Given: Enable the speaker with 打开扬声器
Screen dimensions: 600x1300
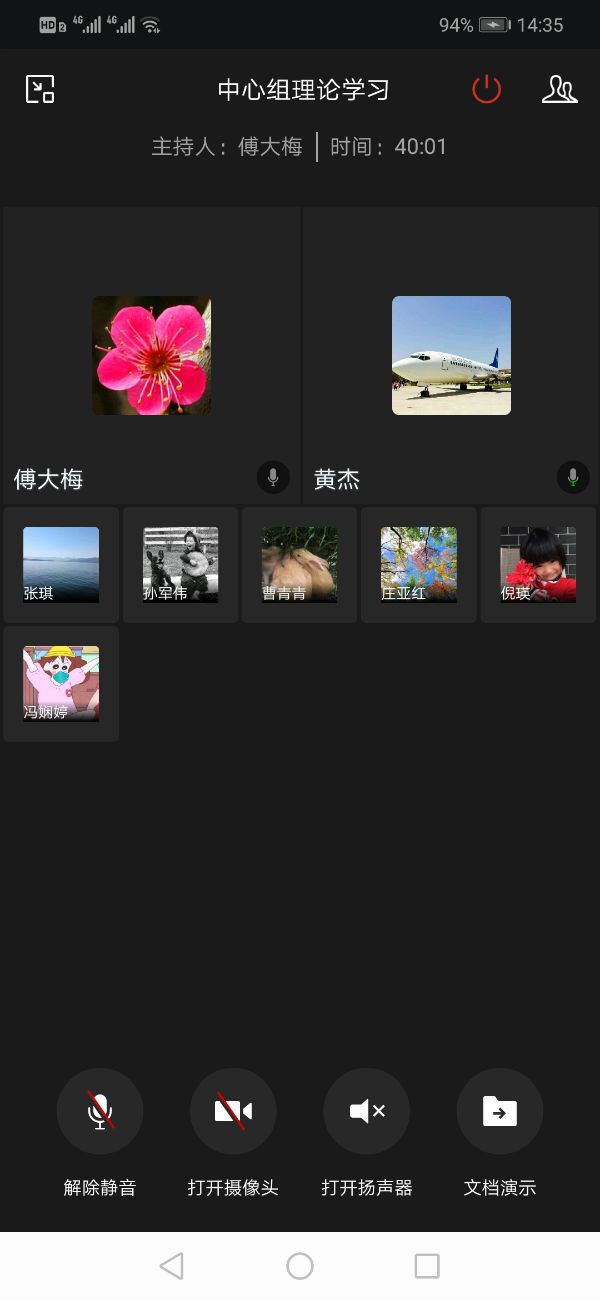Looking at the screenshot, I should 367,1111.
